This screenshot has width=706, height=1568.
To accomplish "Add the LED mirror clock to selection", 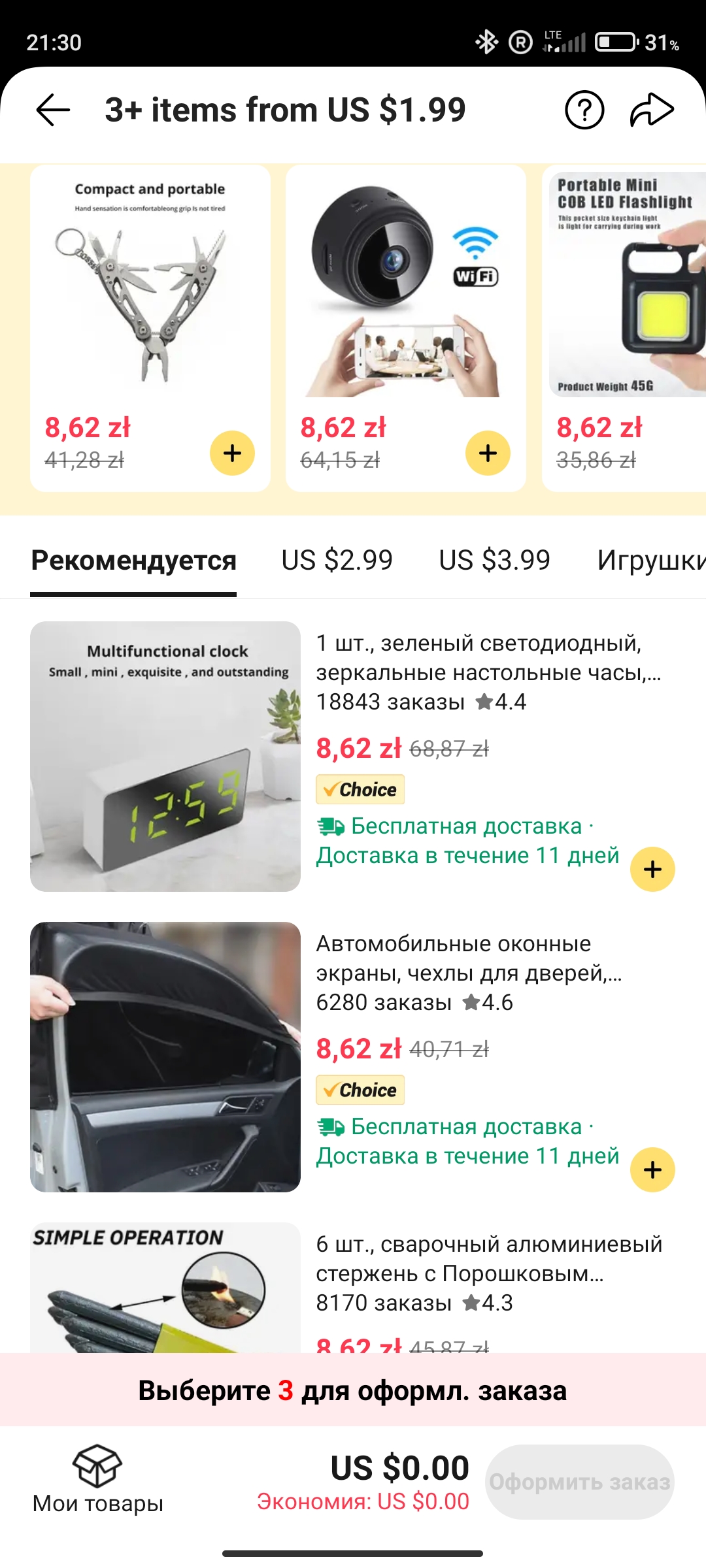I will coord(652,869).
